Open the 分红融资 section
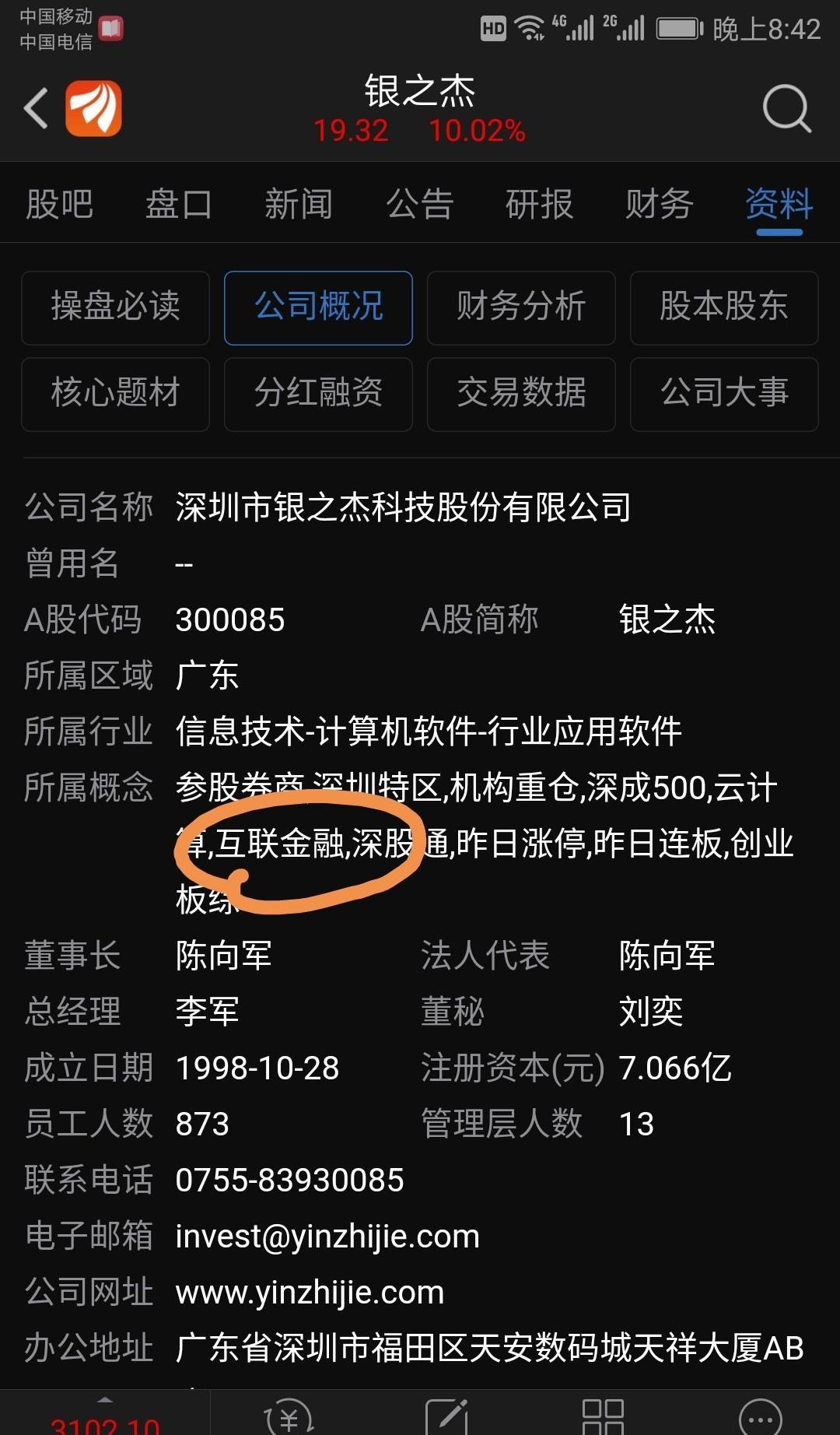 pos(318,394)
